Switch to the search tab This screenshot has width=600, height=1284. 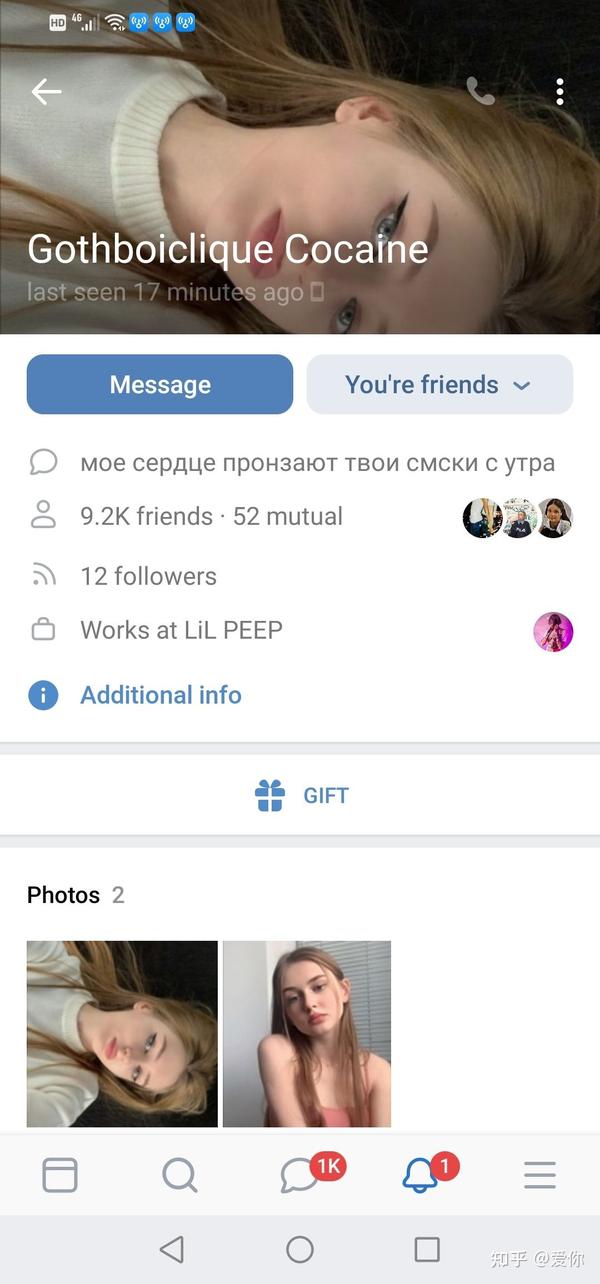180,1175
